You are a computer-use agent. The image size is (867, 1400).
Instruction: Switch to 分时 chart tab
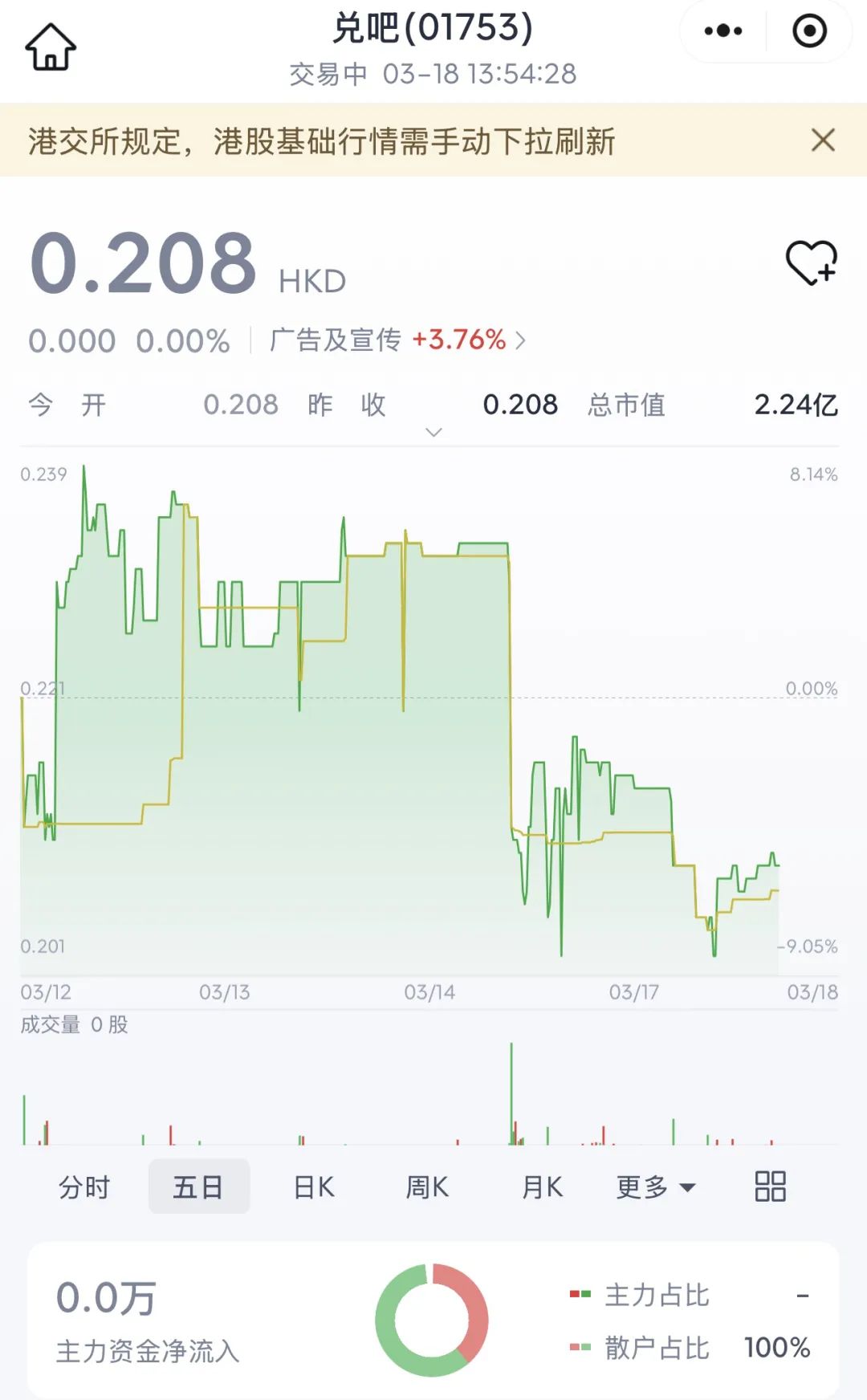point(84,1186)
